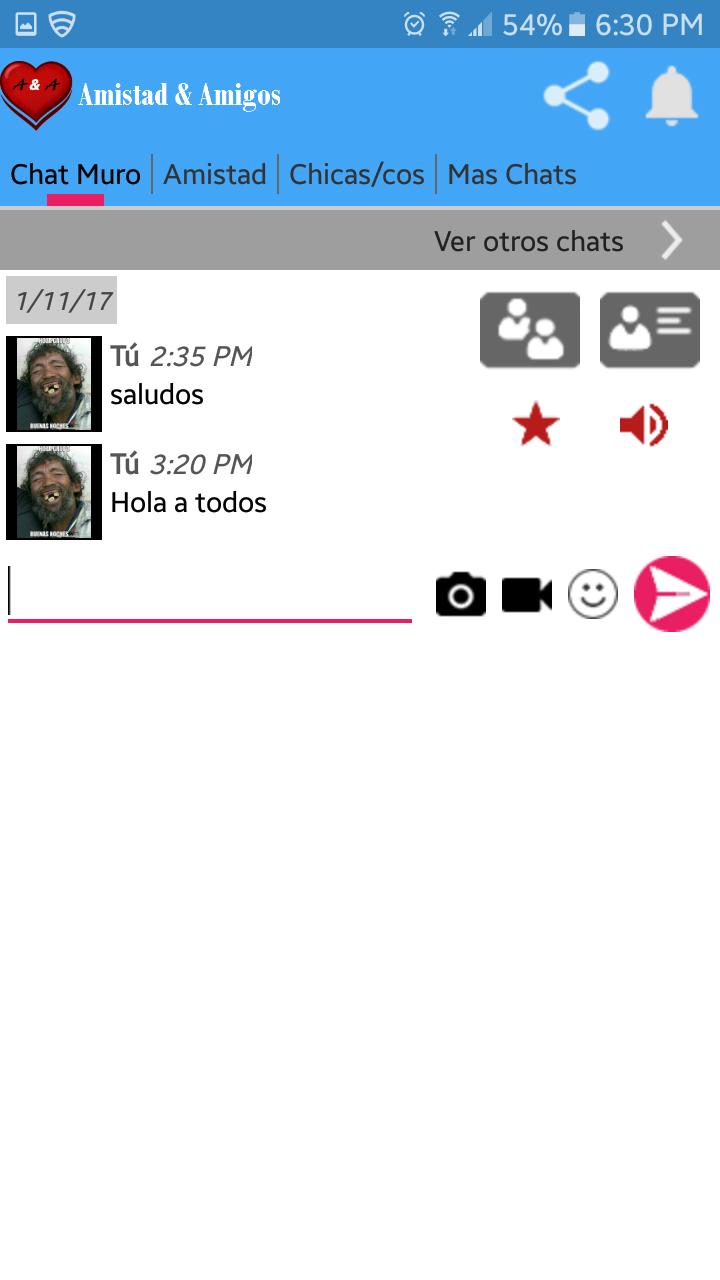Tap the Chat Muro tab label
The width and height of the screenshot is (720, 1280).
tap(74, 174)
